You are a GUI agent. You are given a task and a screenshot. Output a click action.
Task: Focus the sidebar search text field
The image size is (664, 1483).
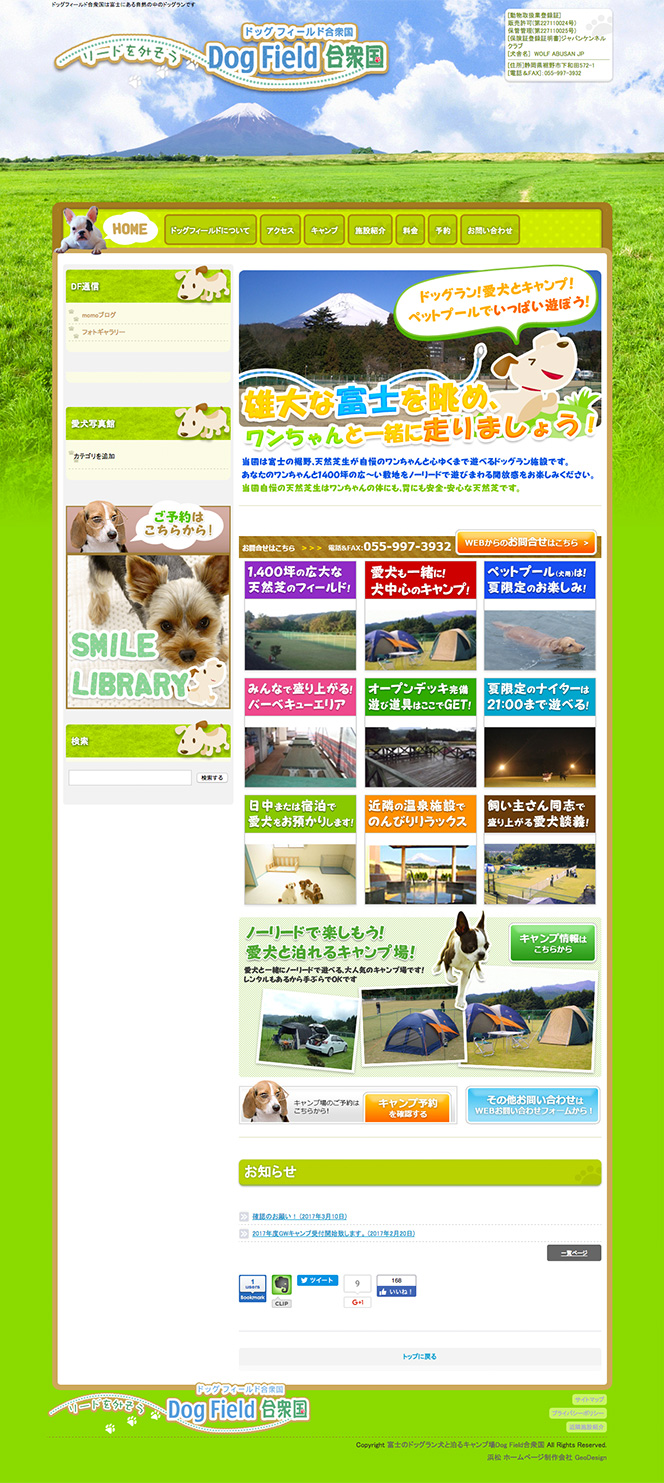click(x=129, y=777)
